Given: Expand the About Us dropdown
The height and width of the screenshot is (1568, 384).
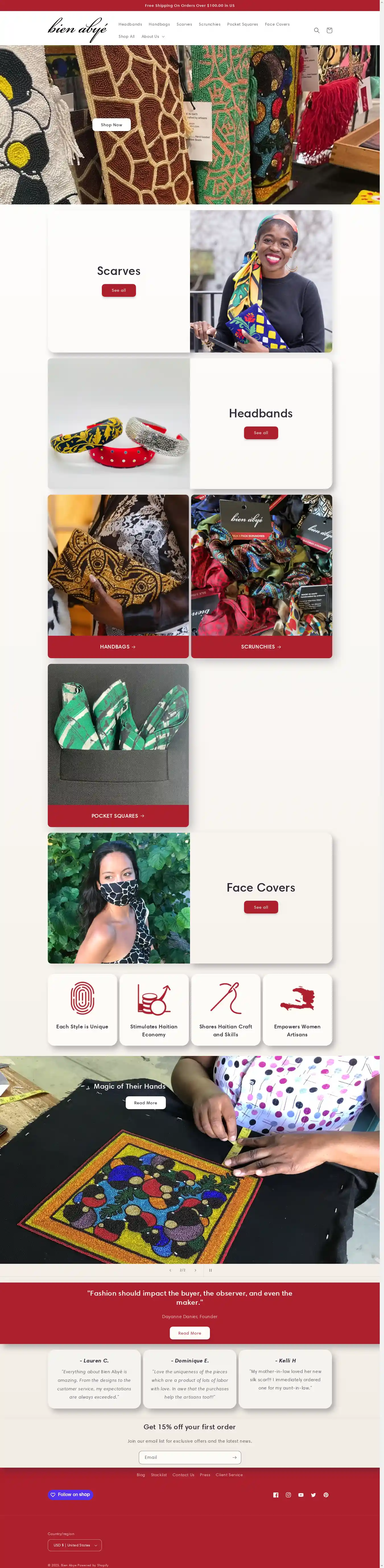Looking at the screenshot, I should [153, 36].
